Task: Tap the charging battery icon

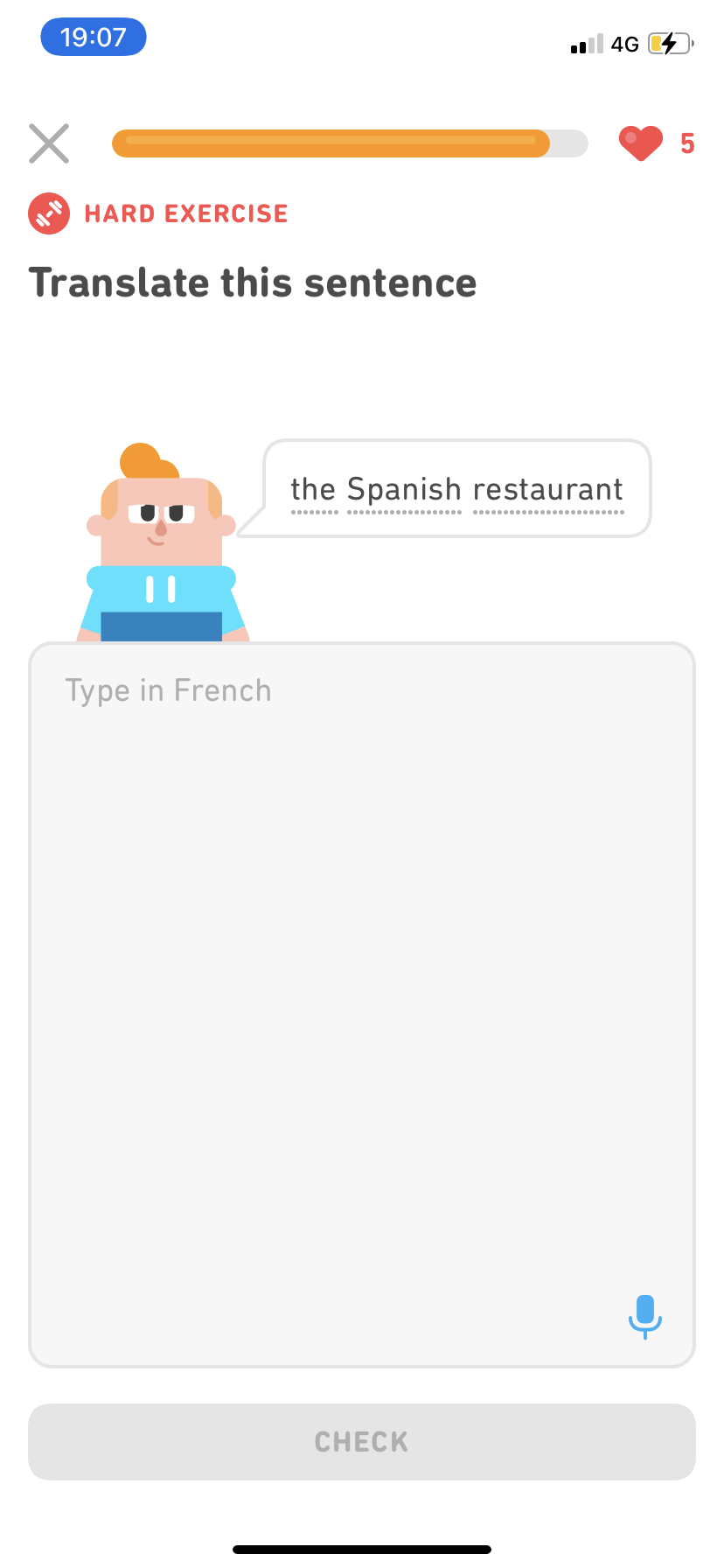Action: click(x=668, y=43)
